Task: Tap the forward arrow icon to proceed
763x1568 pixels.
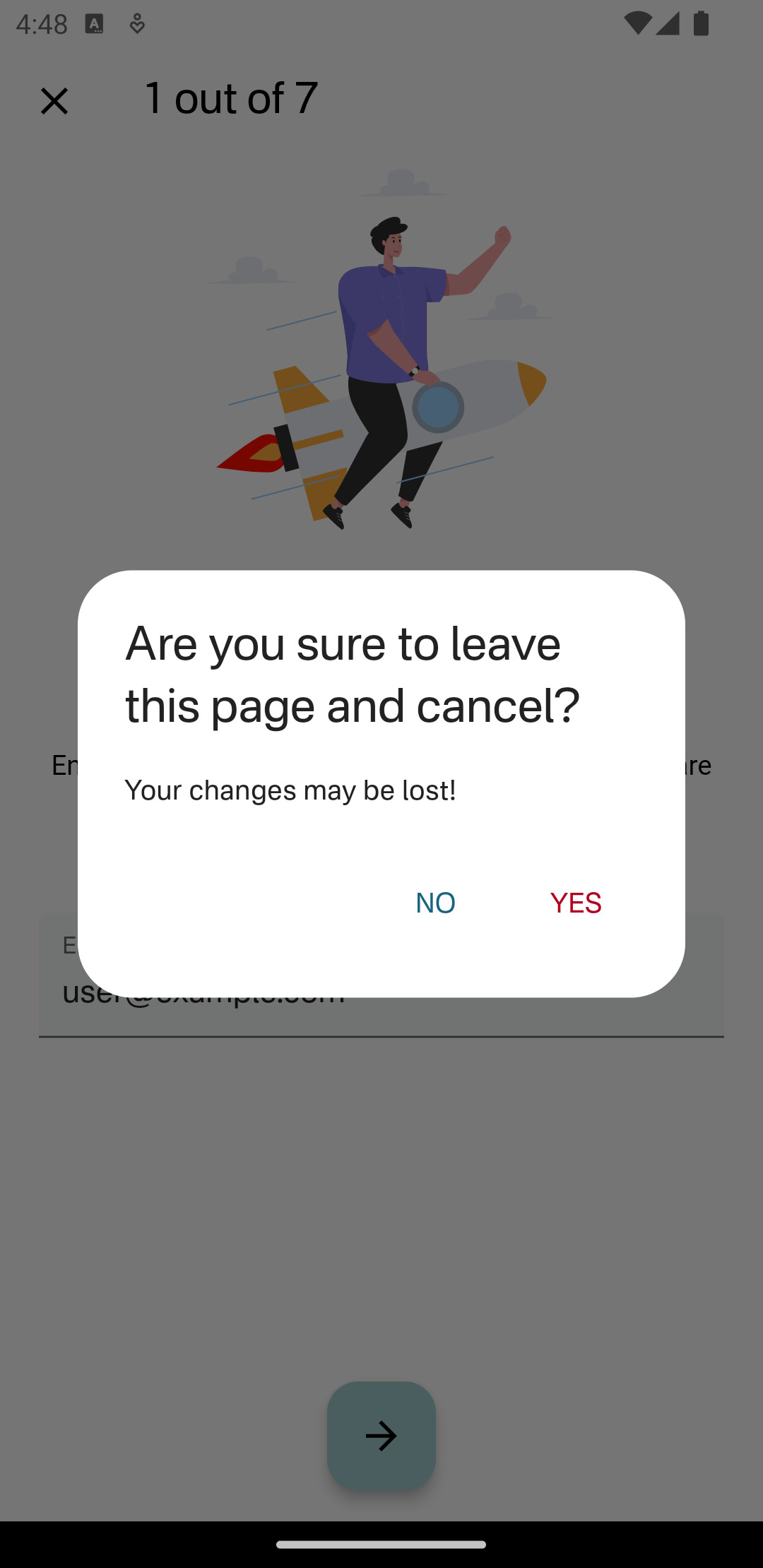Action: [x=381, y=1437]
